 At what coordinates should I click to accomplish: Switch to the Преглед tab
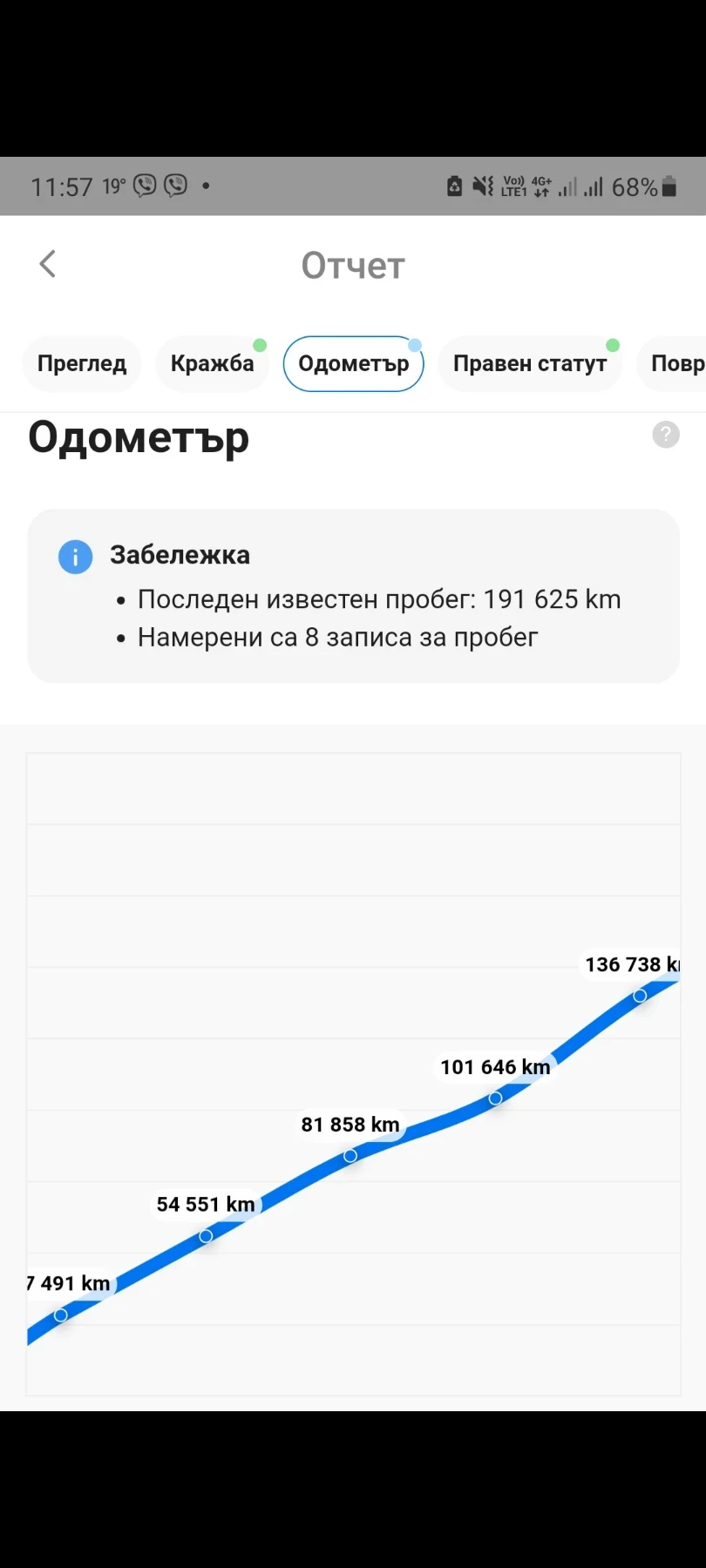[x=82, y=364]
